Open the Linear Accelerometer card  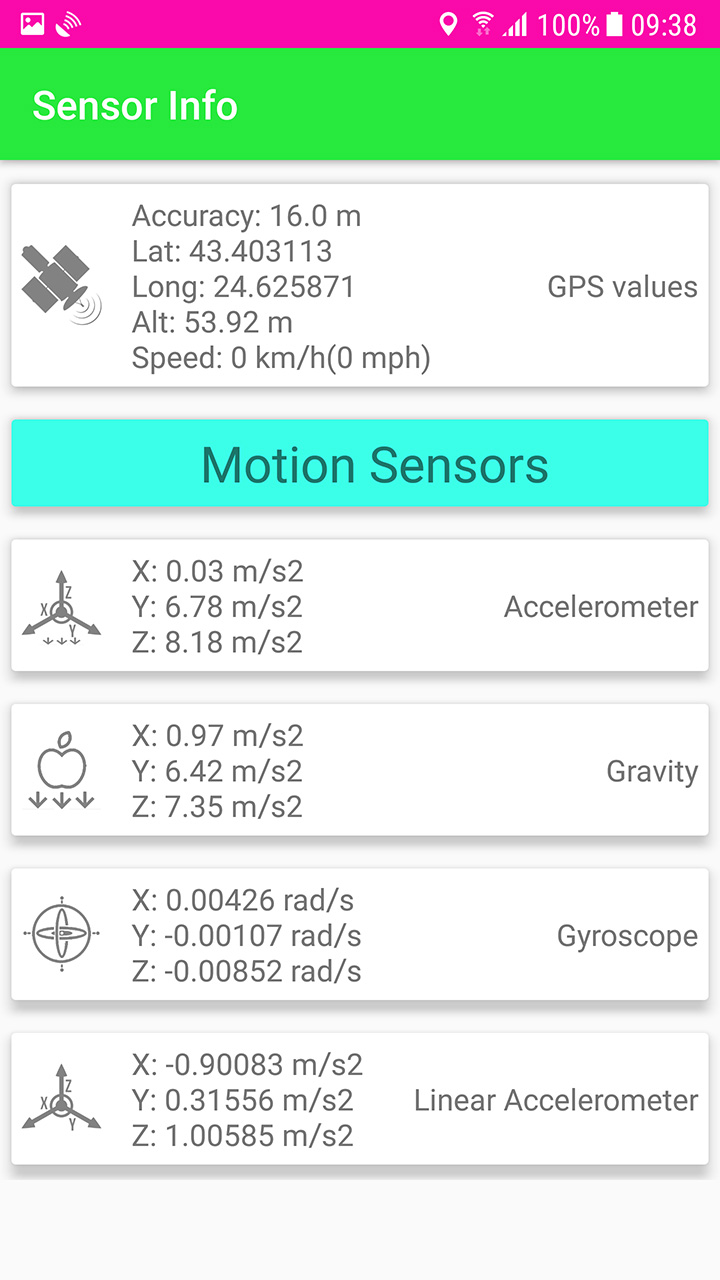(360, 1099)
